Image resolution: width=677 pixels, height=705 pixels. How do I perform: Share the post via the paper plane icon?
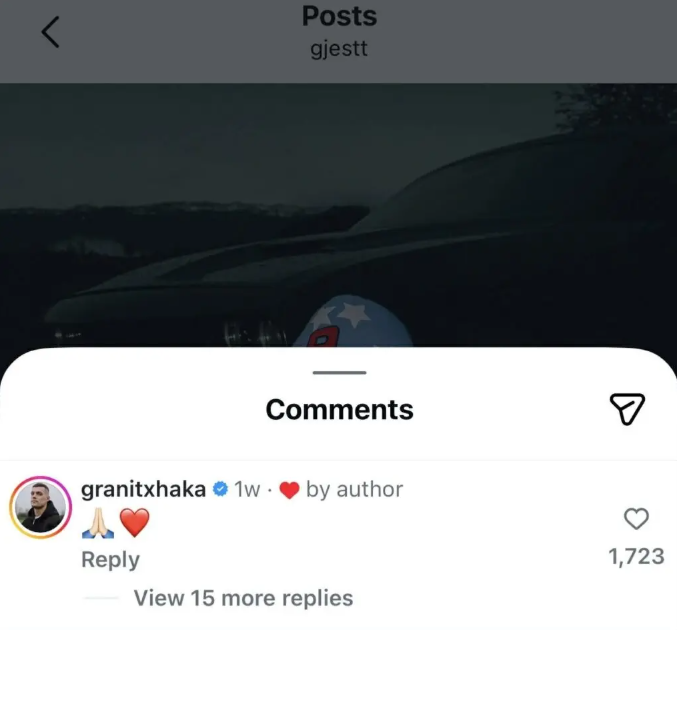(627, 408)
